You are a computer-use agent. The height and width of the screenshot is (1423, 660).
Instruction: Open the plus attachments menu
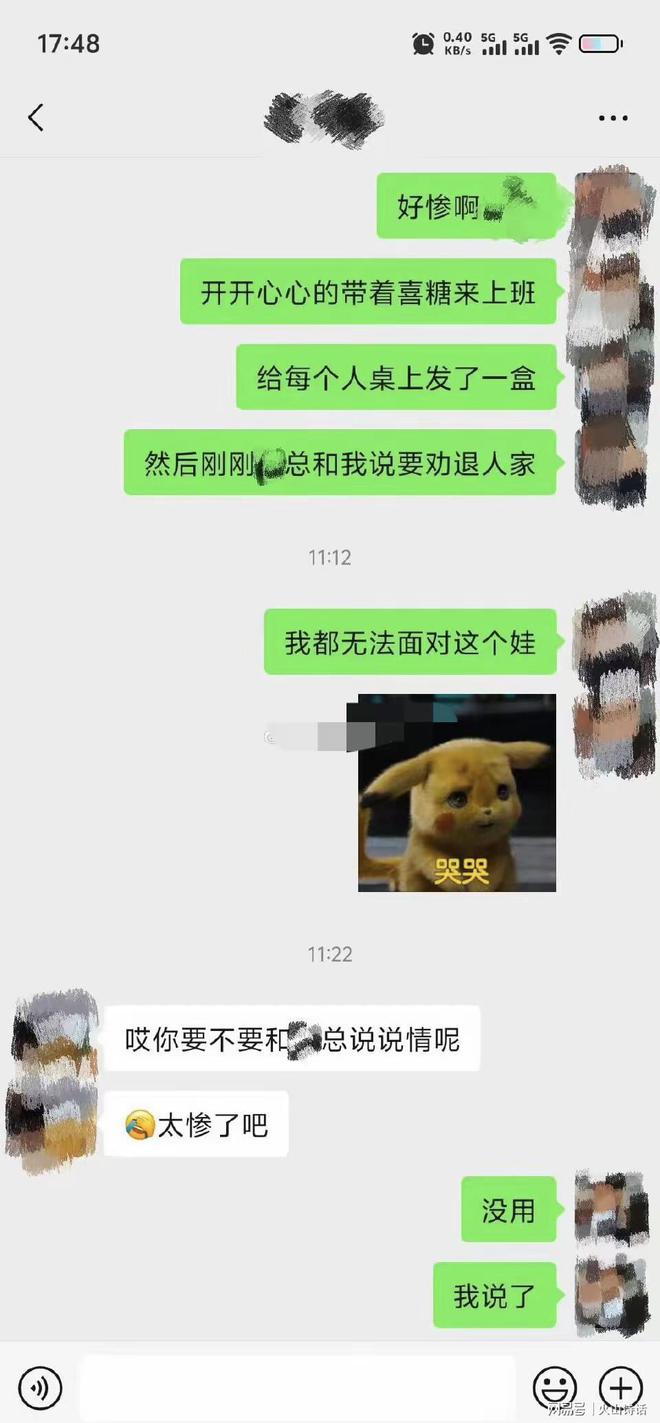point(620,1387)
